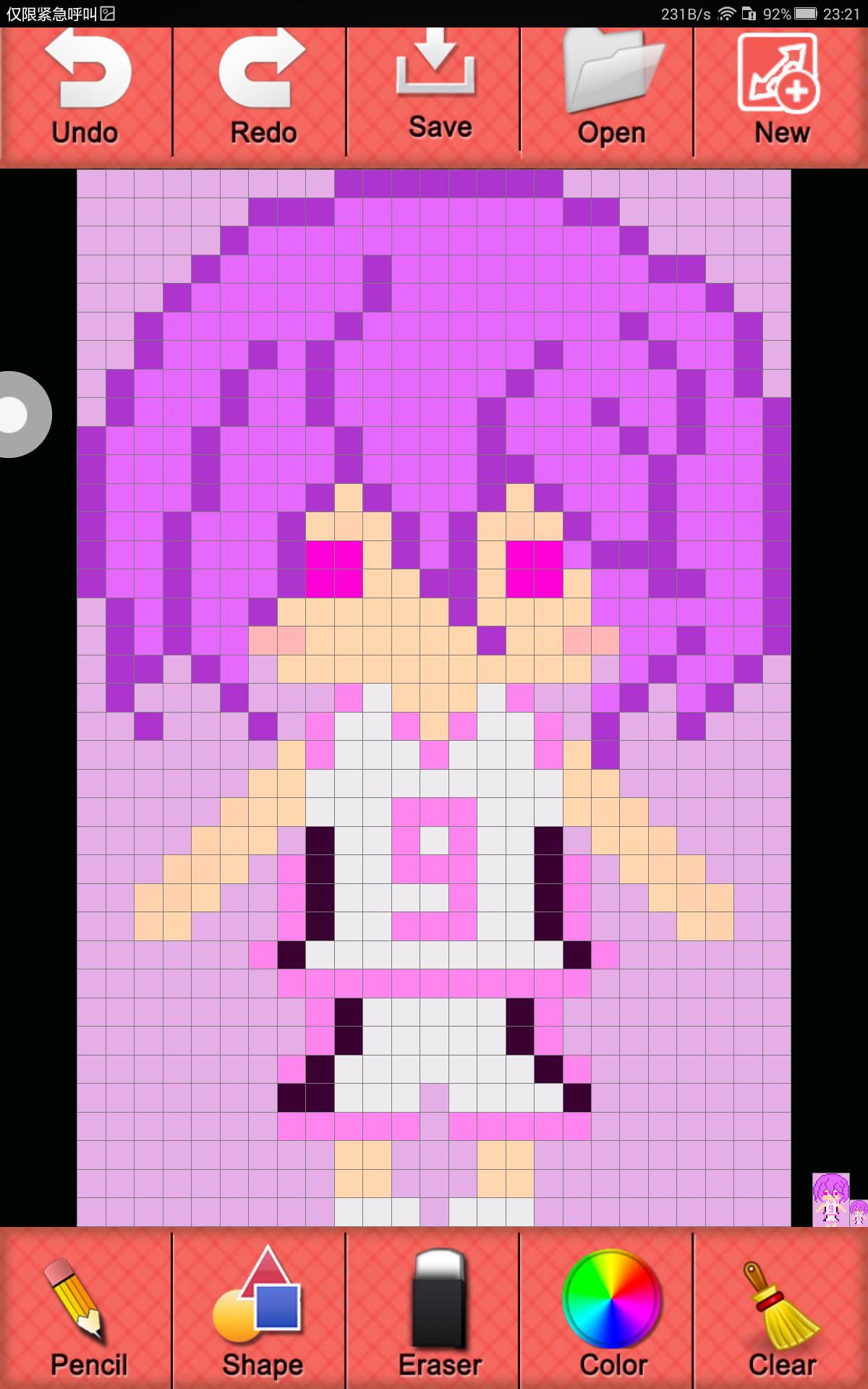Screen dimensions: 868x1389
Task: Select the Pencil tool
Action: tap(85, 1311)
